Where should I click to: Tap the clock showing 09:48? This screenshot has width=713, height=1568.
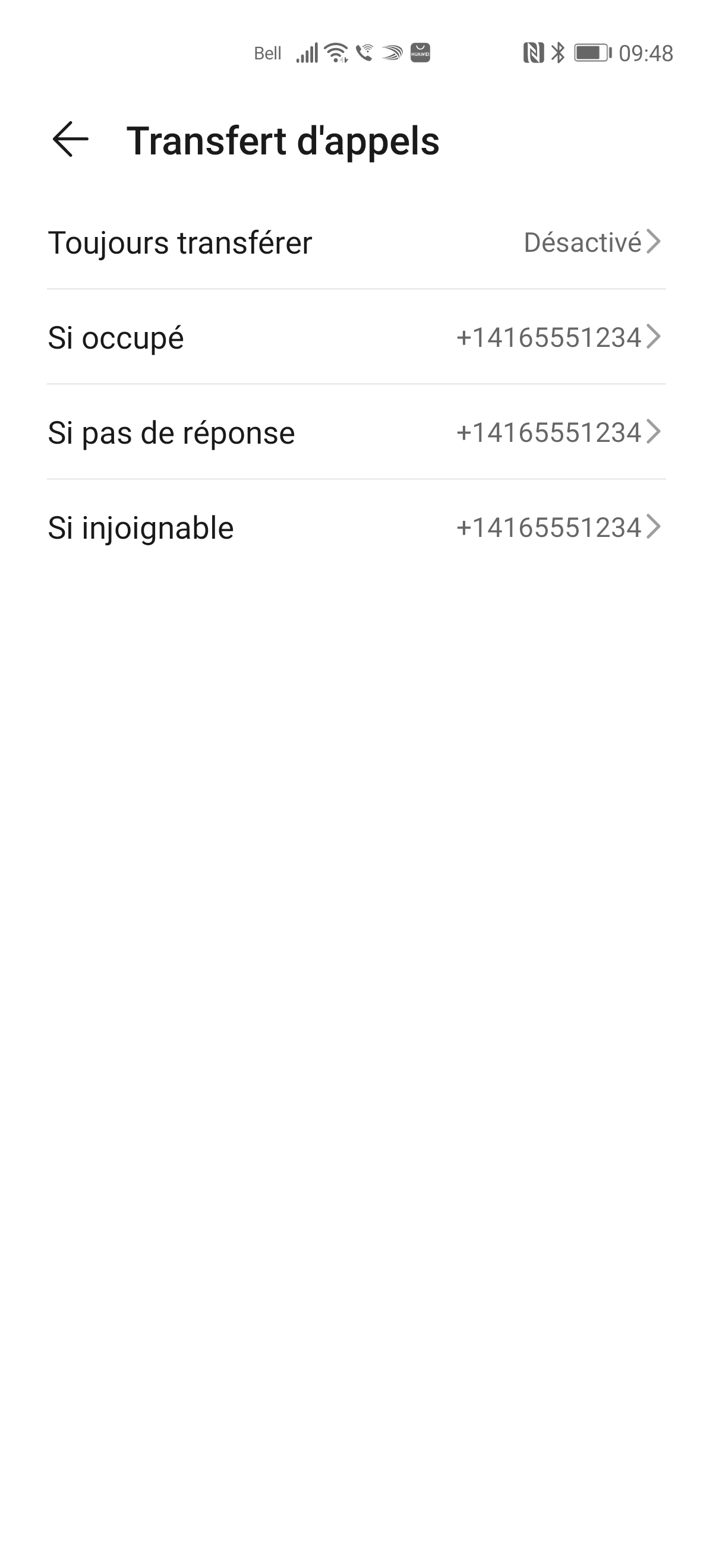pyautogui.click(x=645, y=53)
